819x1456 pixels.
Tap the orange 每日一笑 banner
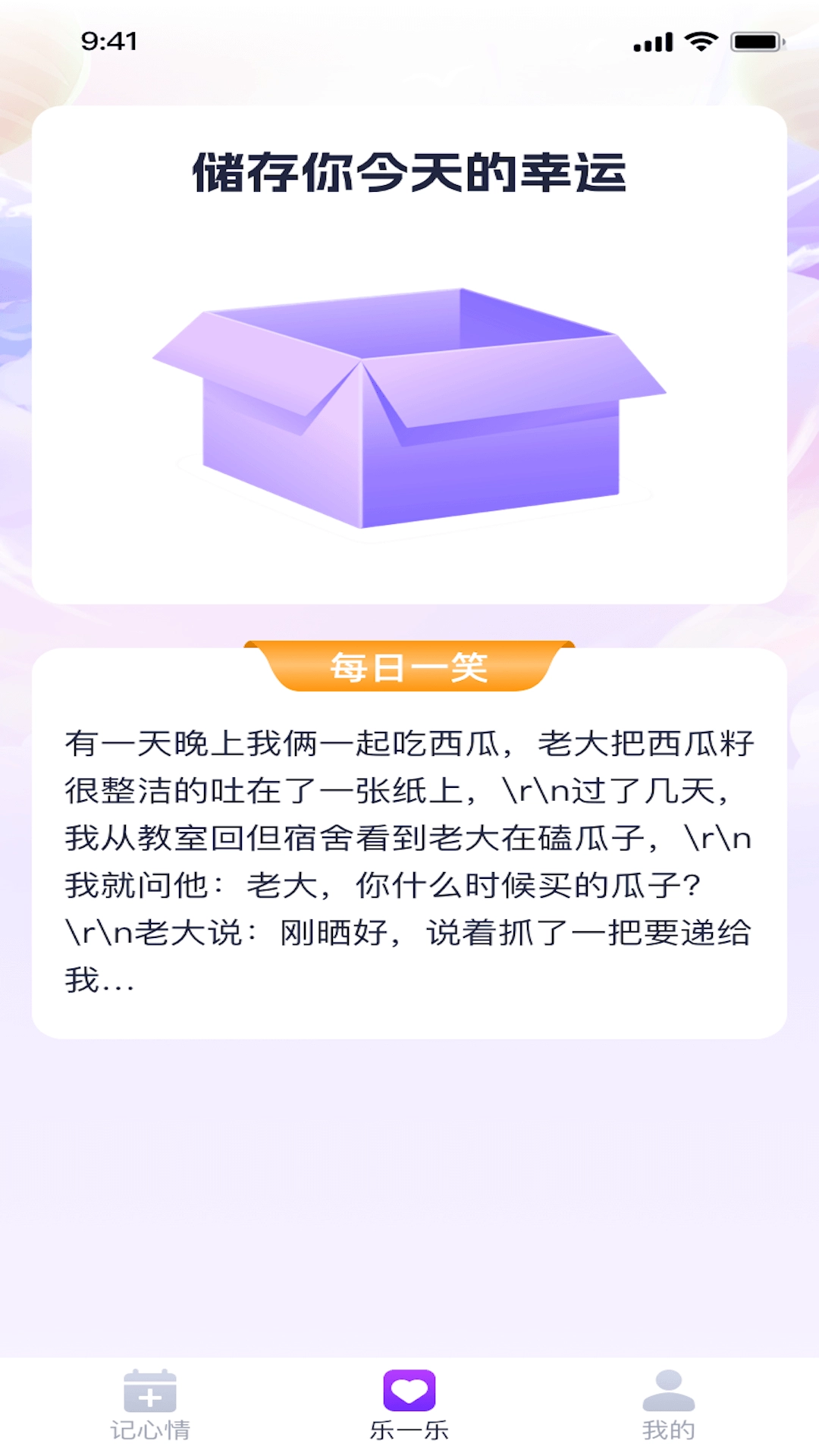(409, 666)
